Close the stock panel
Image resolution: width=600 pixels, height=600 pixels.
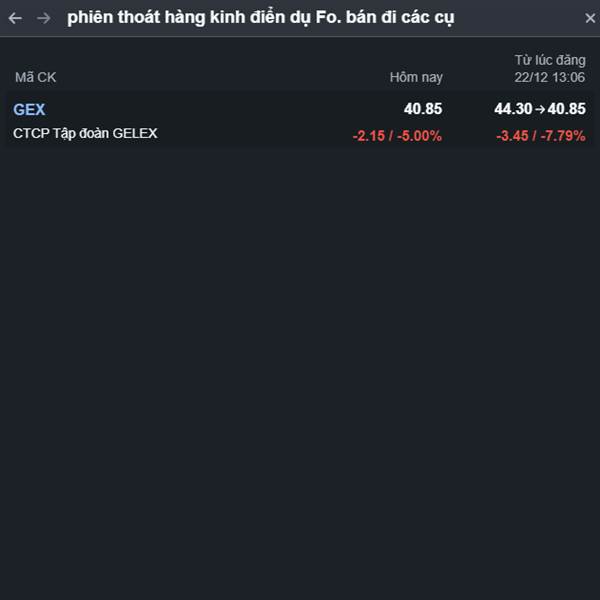point(589,18)
